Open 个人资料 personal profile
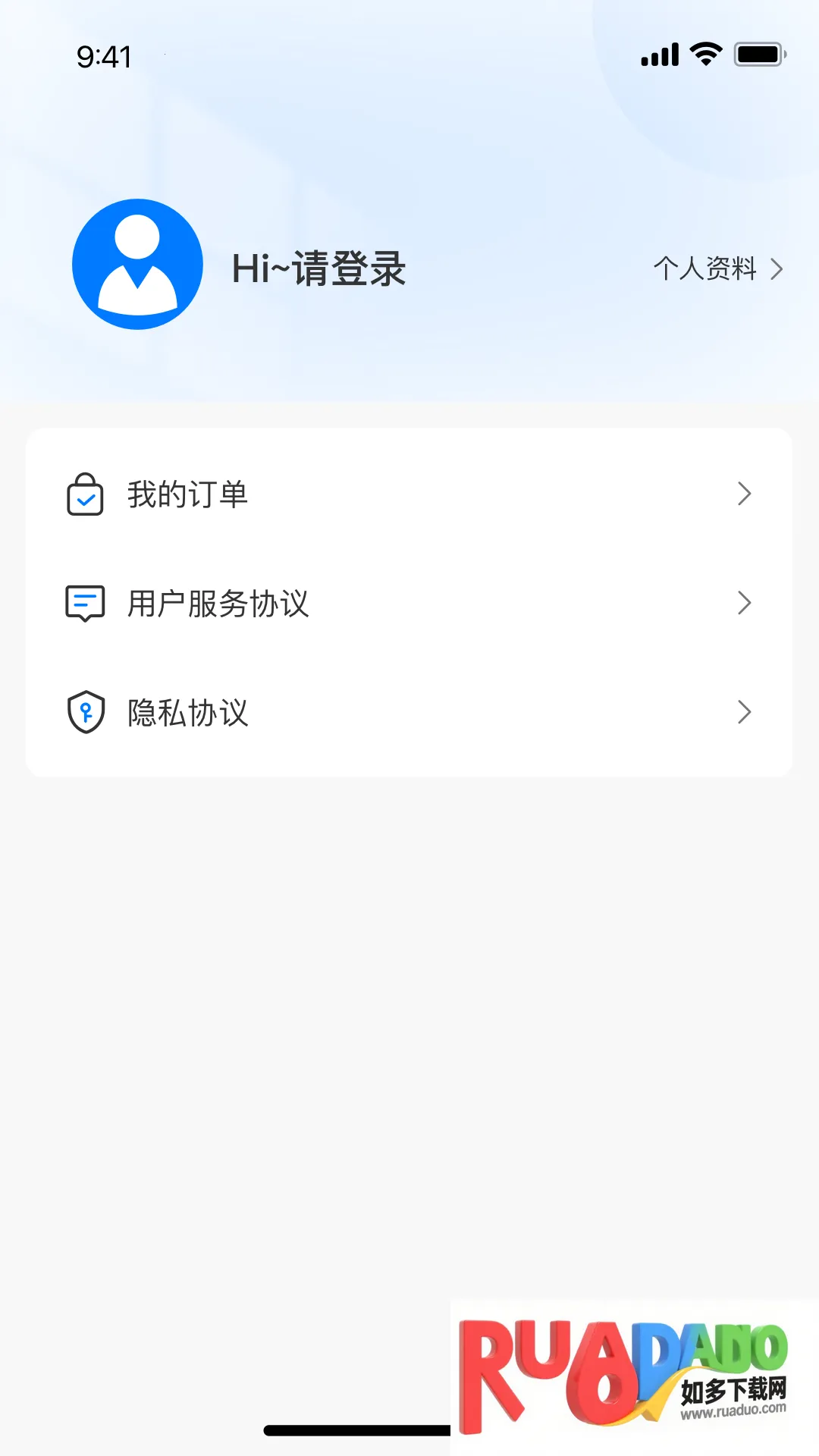Image resolution: width=819 pixels, height=1456 pixels. [x=717, y=268]
